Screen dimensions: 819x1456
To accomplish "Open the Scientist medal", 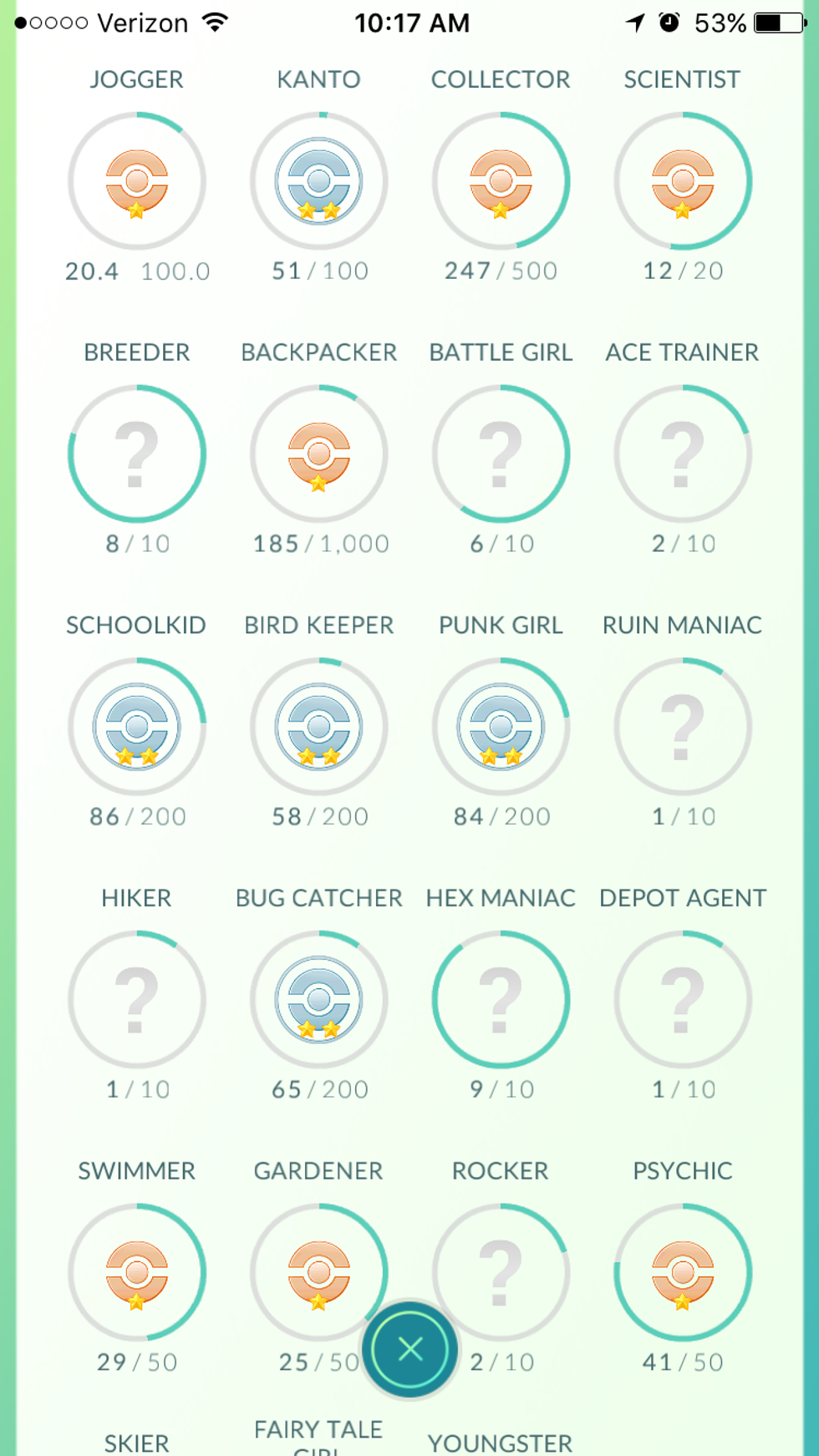I will [x=683, y=181].
